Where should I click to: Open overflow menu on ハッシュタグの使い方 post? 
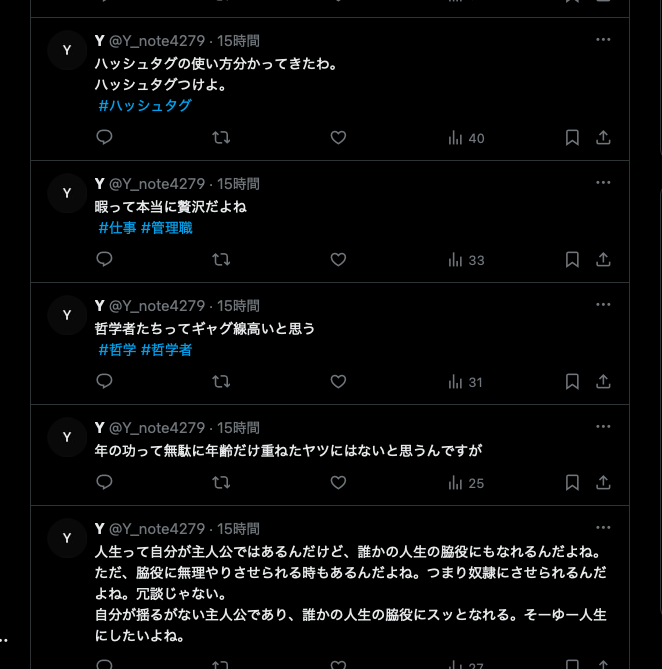pyautogui.click(x=603, y=40)
